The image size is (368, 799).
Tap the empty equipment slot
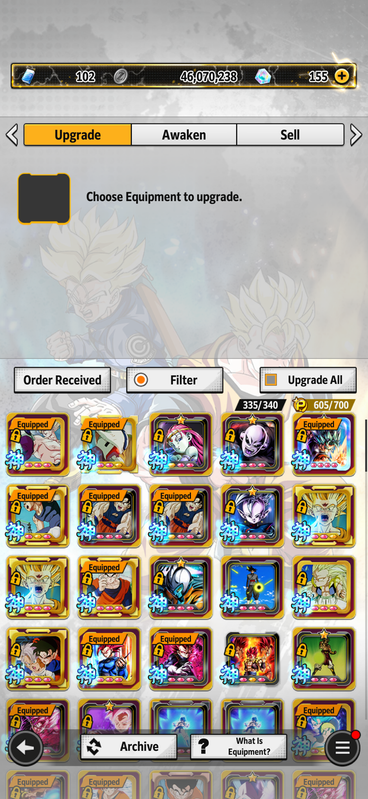[44, 199]
